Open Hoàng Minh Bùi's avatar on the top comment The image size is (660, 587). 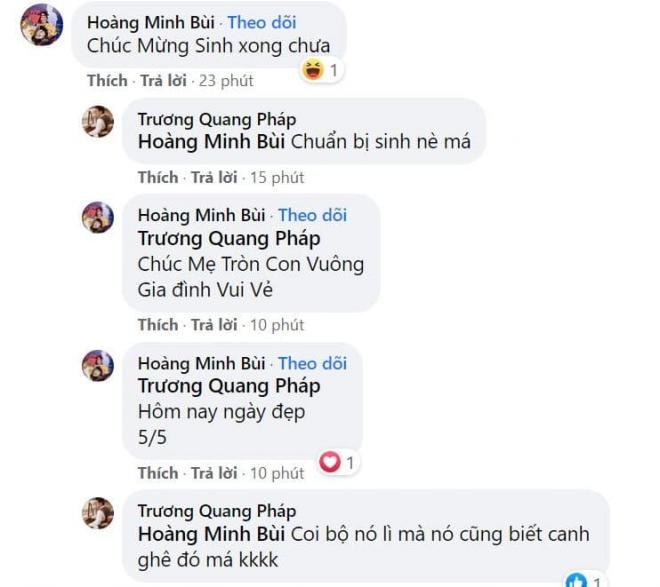coord(42,25)
